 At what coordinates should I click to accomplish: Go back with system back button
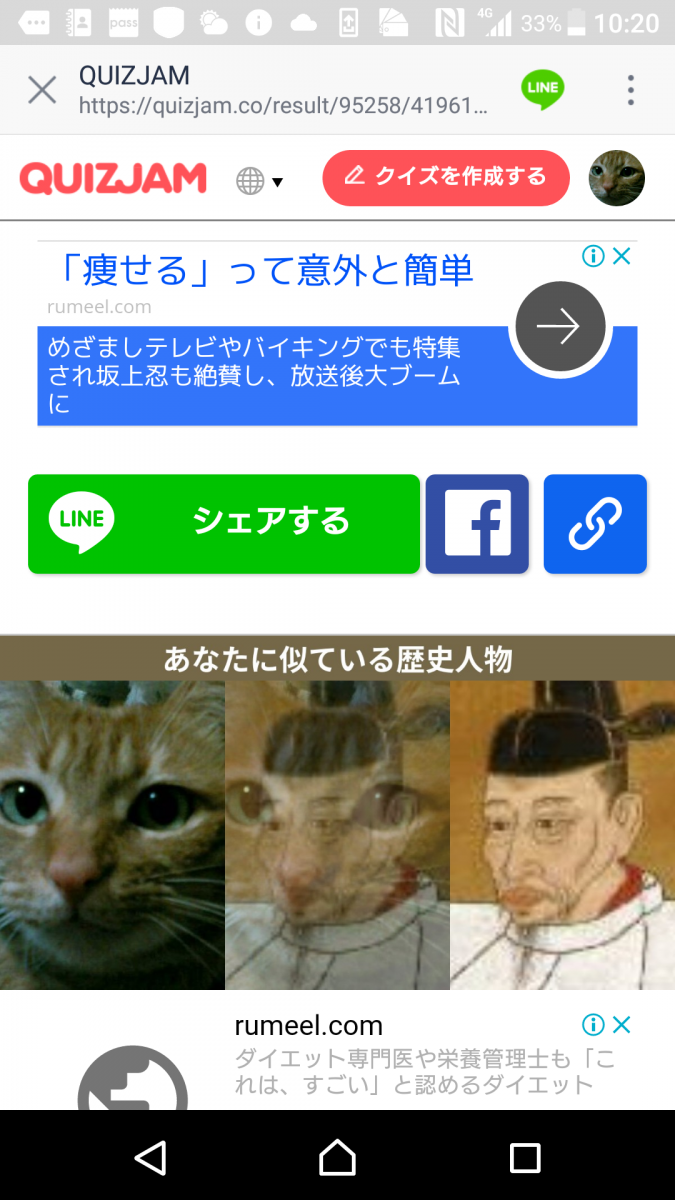(x=150, y=1157)
